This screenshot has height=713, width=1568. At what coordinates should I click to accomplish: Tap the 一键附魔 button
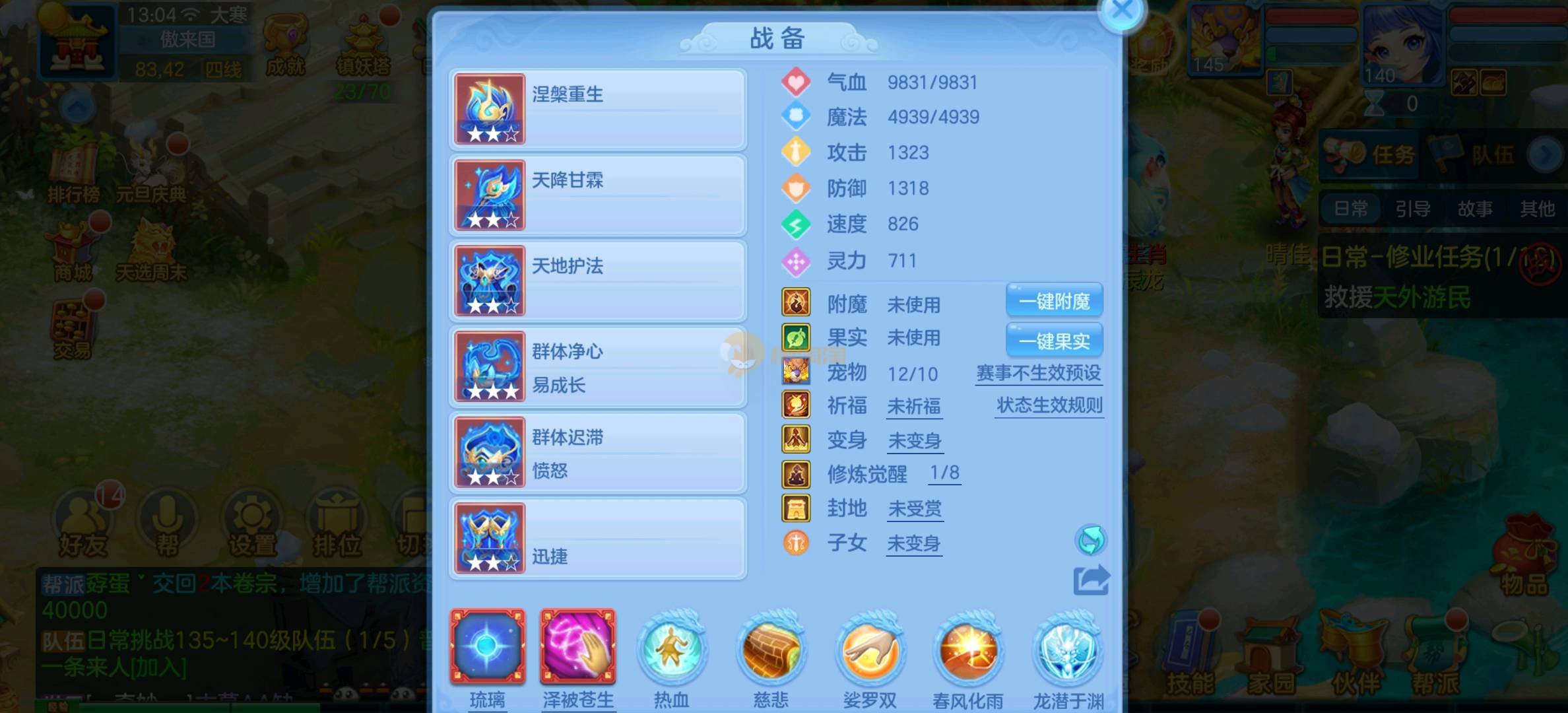[x=1054, y=302]
